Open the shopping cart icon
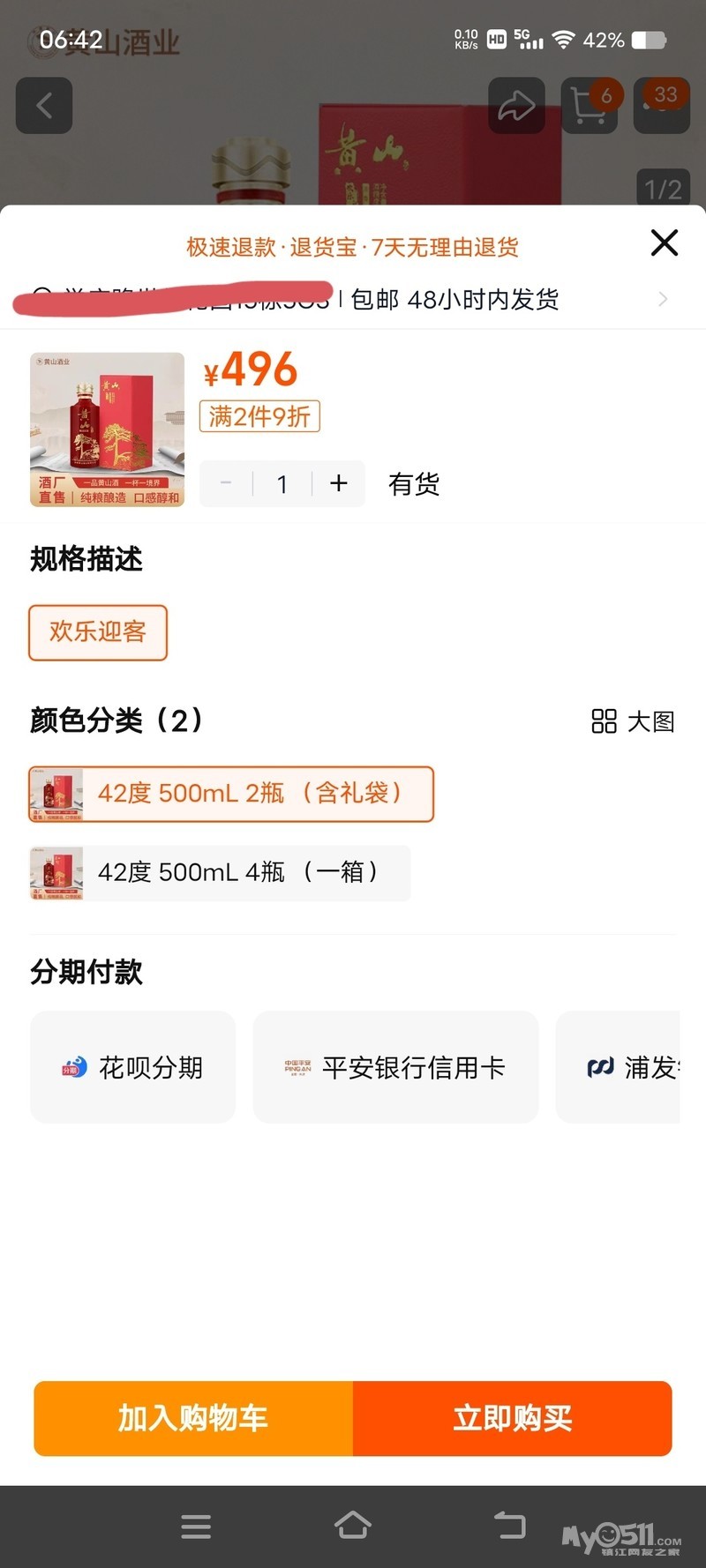 click(x=590, y=106)
